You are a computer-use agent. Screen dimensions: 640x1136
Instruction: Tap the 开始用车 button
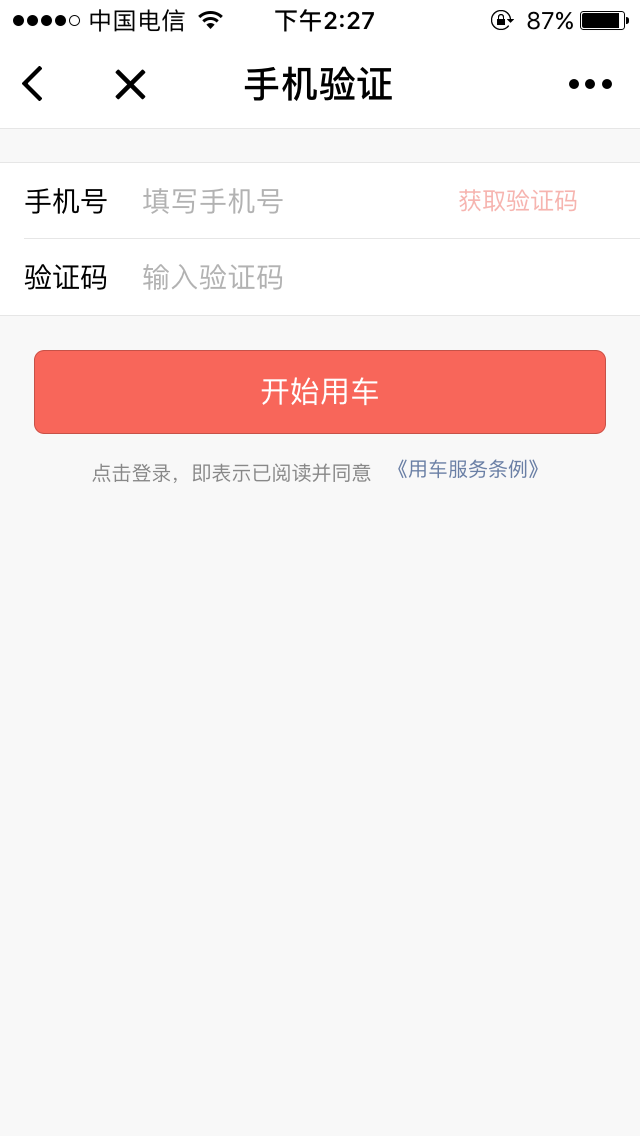coord(320,392)
